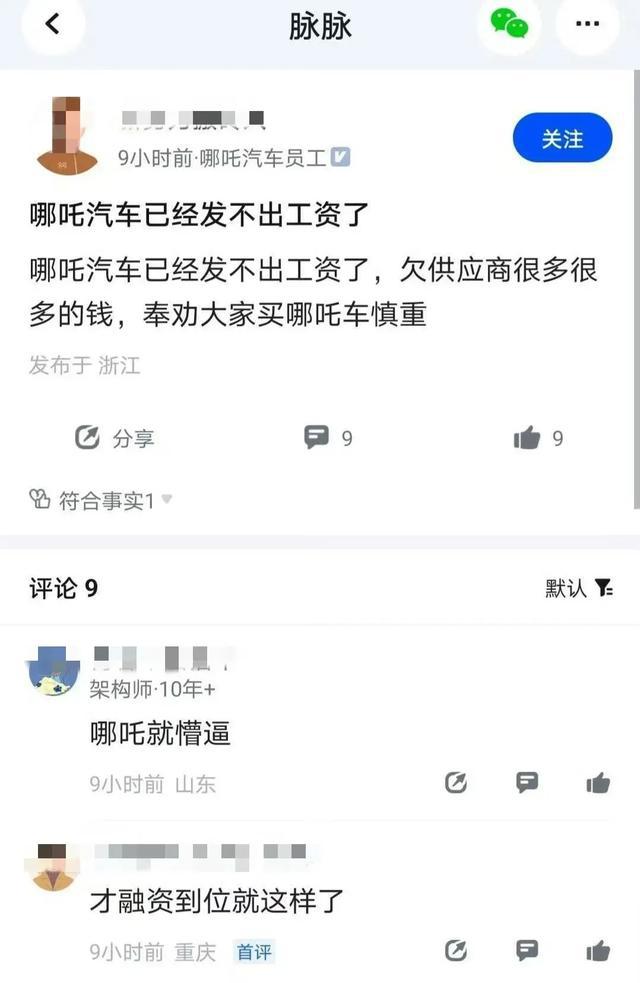The width and height of the screenshot is (640, 983).
Task: Follow the author with the 关注 button
Action: pyautogui.click(x=562, y=139)
